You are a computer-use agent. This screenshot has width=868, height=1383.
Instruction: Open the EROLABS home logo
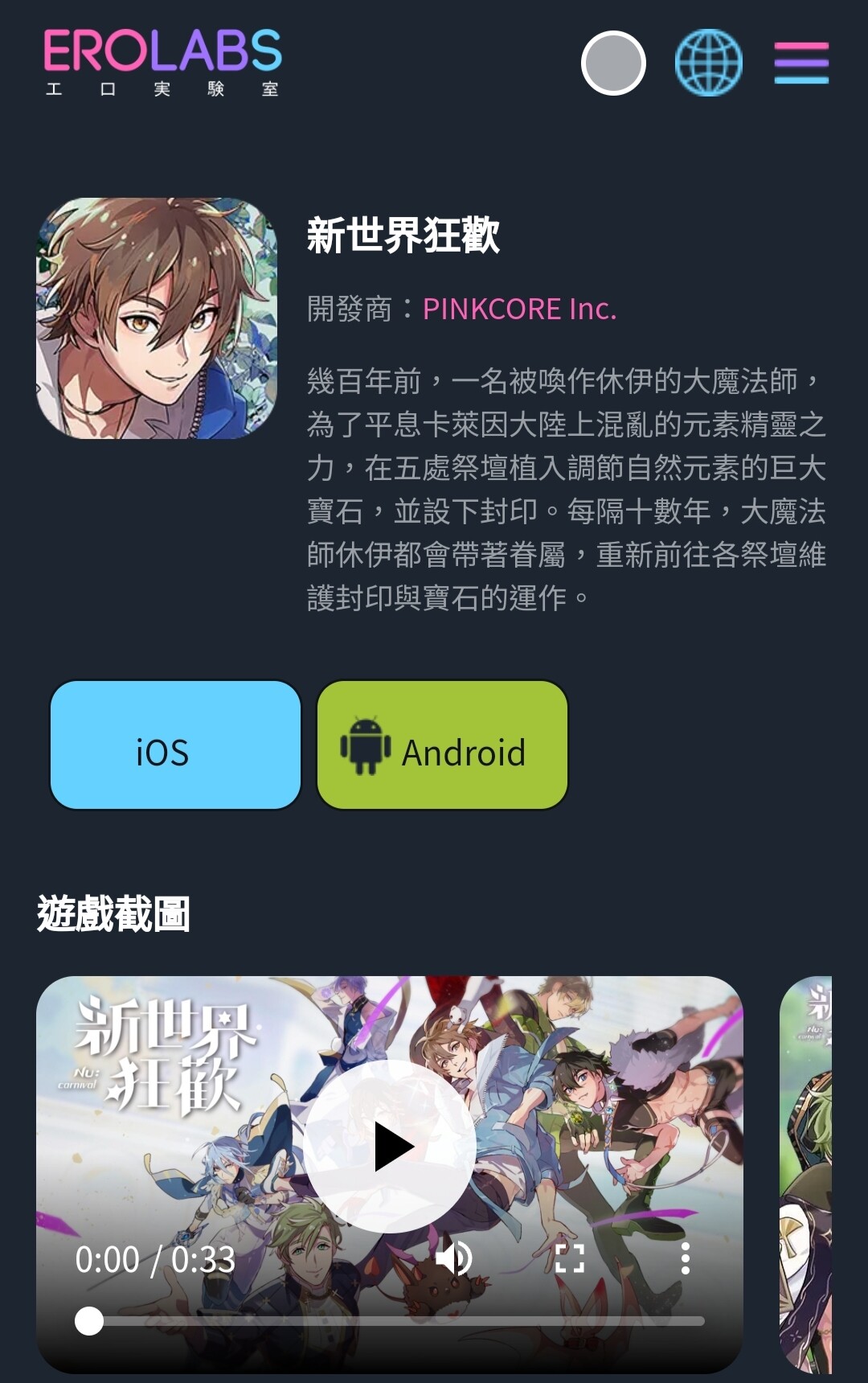pyautogui.click(x=162, y=63)
